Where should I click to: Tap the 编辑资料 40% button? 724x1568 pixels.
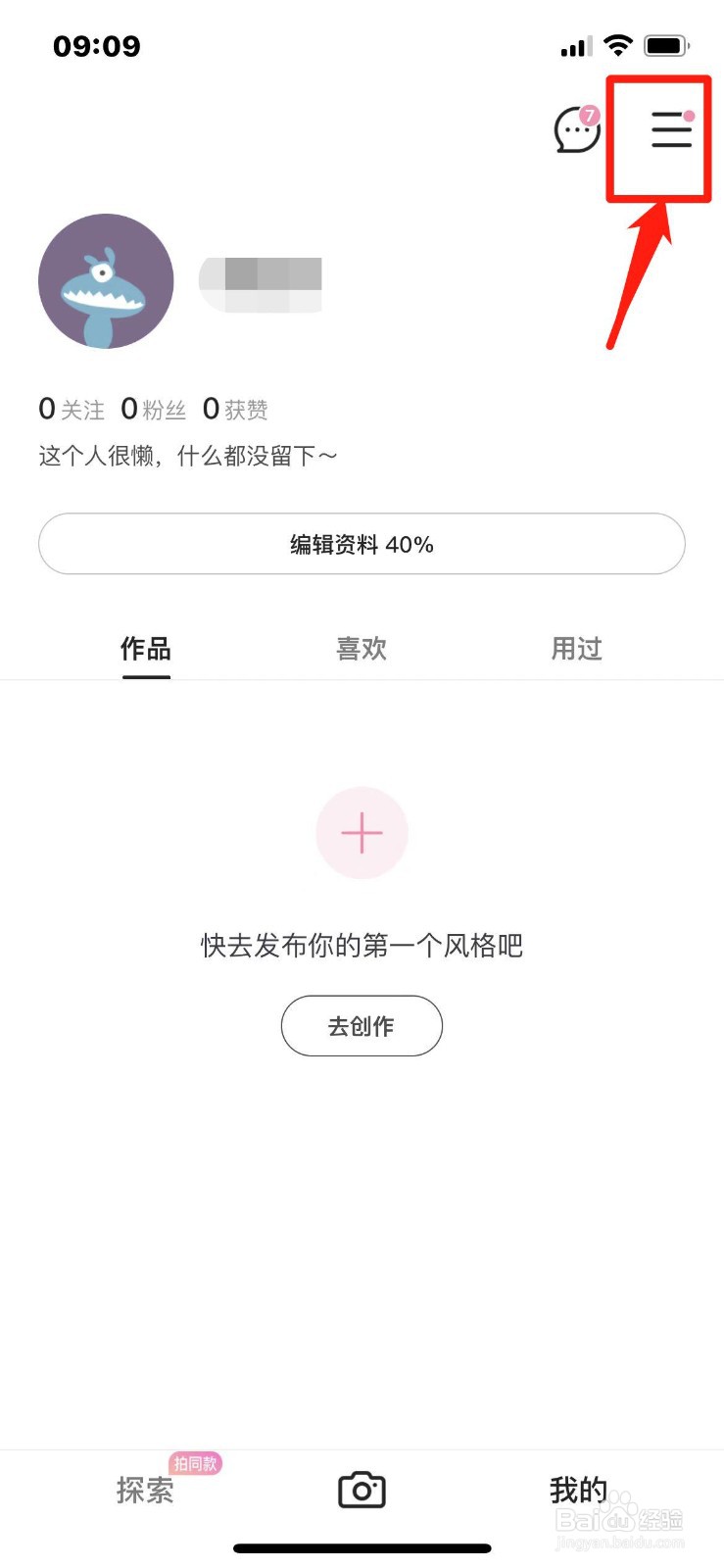(x=362, y=544)
